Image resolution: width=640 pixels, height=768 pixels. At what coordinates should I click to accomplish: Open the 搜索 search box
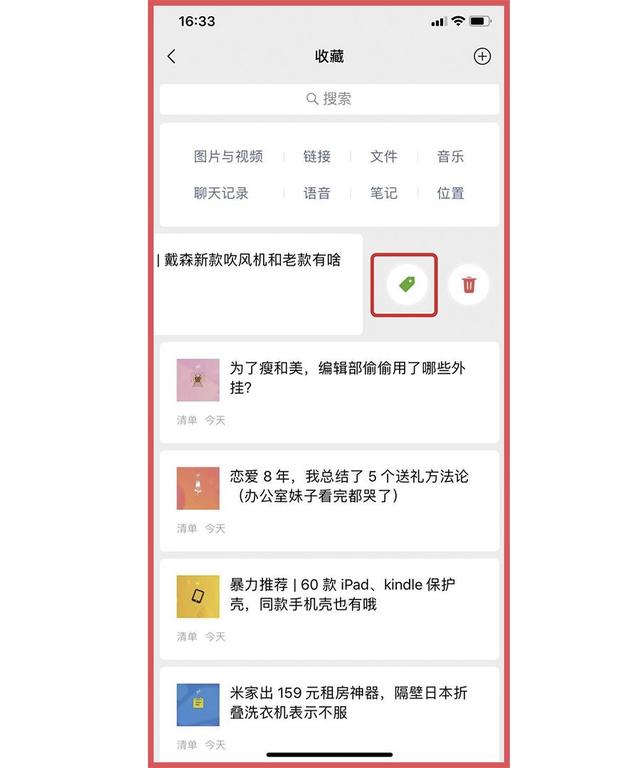[x=329, y=99]
